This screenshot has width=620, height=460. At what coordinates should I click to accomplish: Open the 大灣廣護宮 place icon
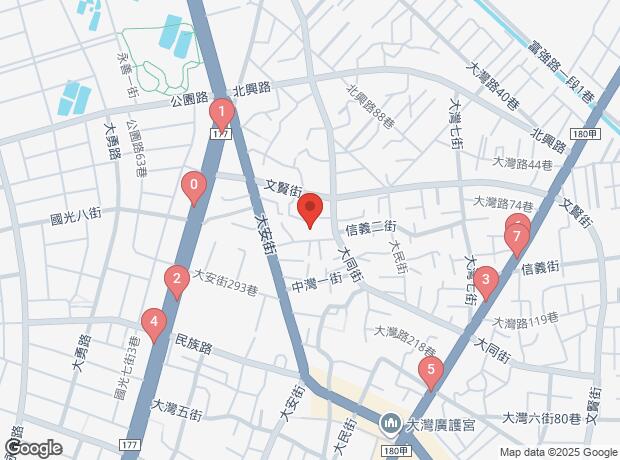click(x=391, y=423)
